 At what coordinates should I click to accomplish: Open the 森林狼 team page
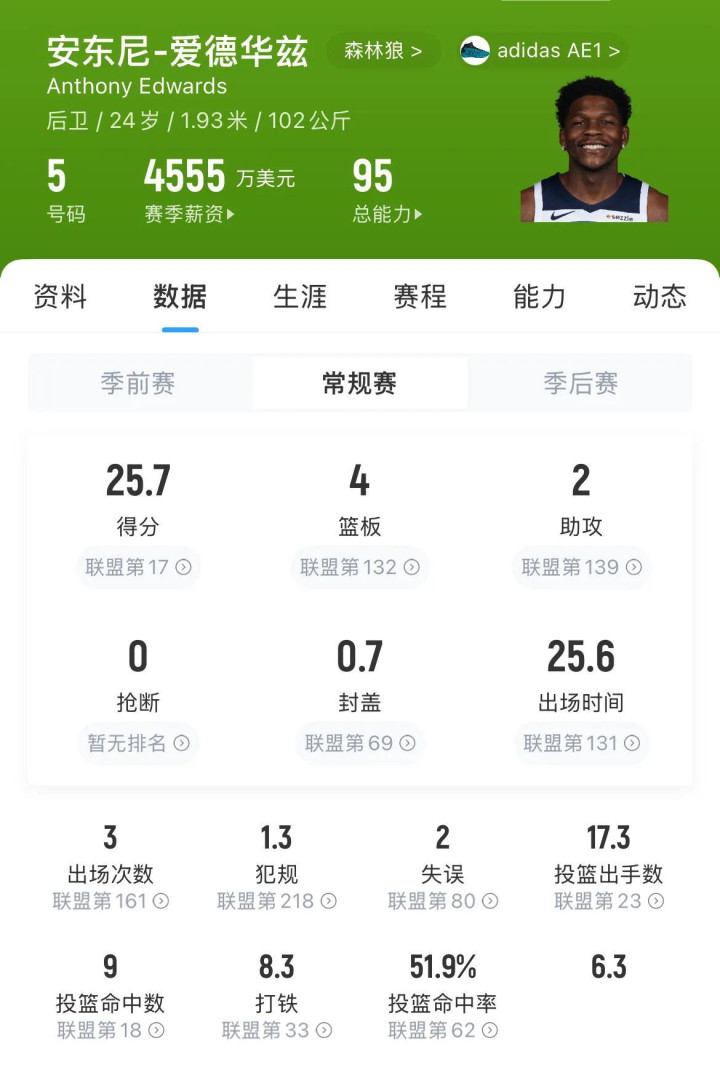383,51
